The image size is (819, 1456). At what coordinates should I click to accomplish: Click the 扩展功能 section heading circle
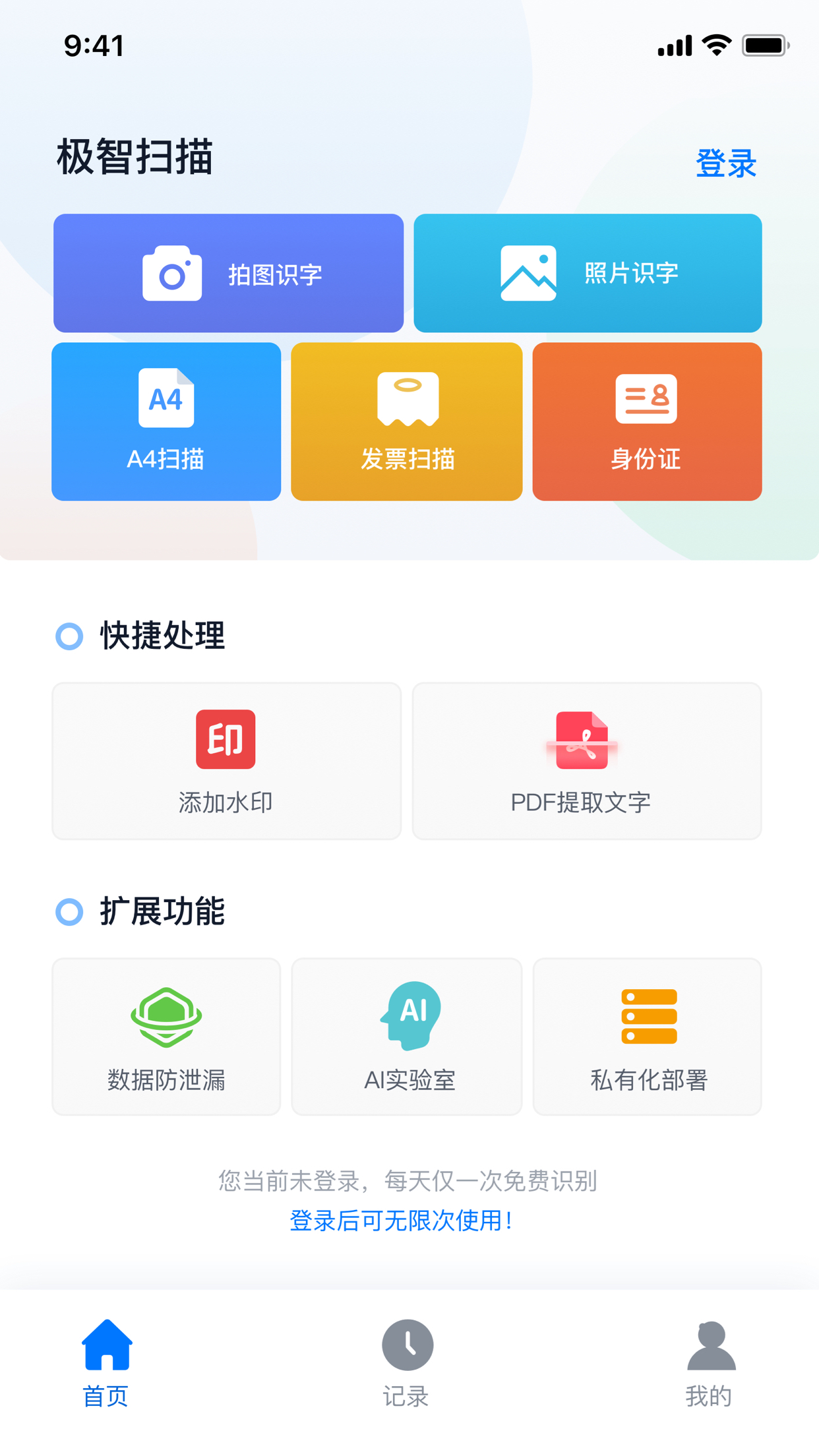click(69, 913)
